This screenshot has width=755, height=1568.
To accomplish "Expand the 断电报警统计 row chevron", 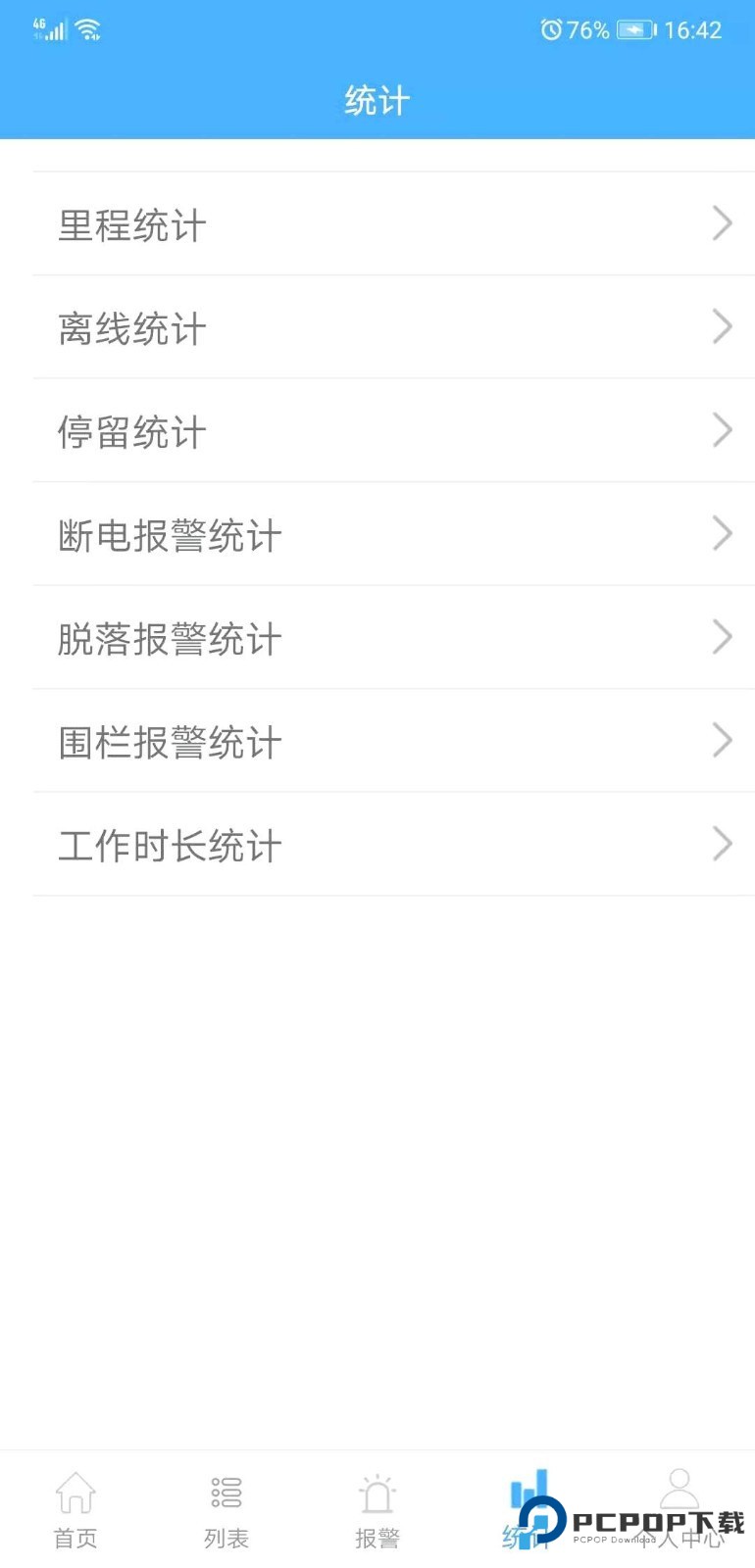I will (723, 534).
